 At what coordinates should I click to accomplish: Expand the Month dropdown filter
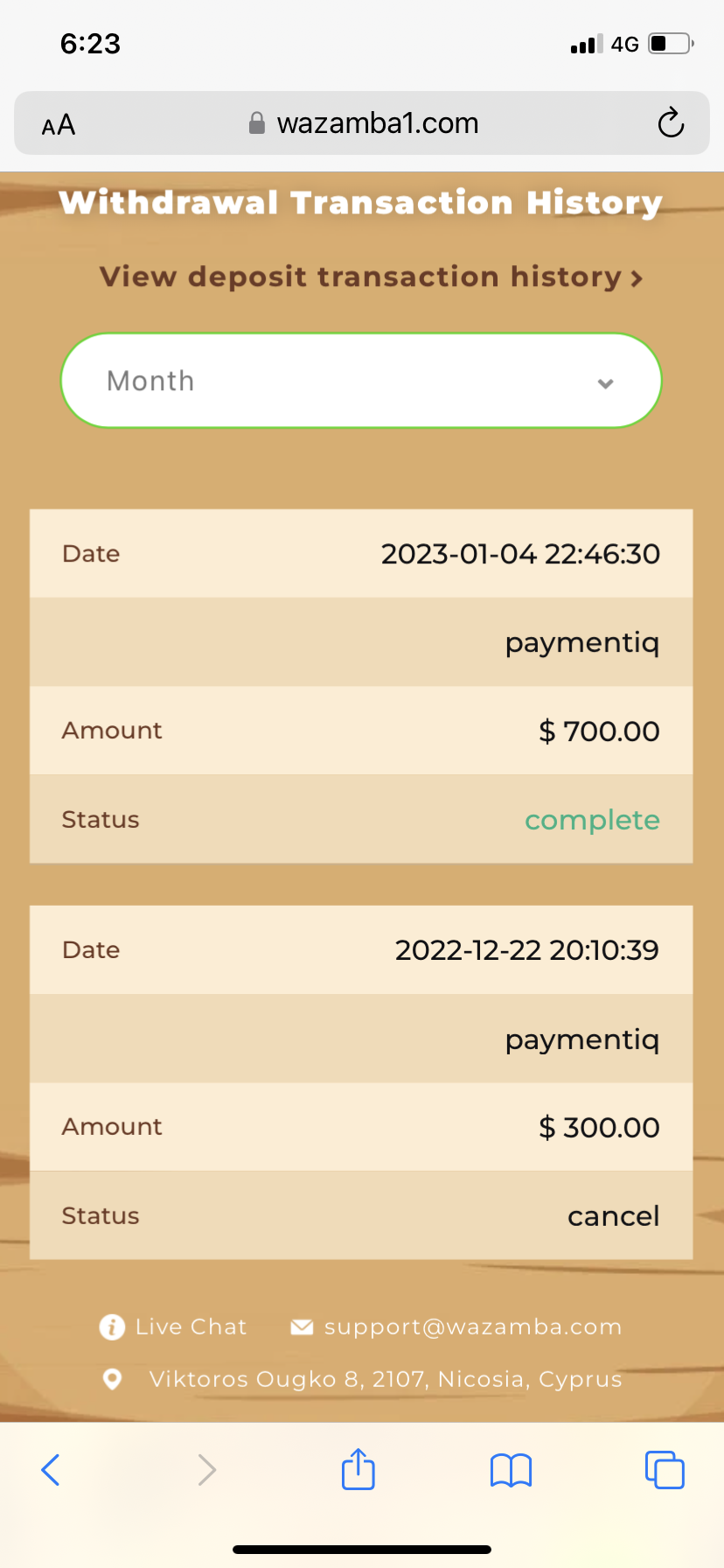coord(361,381)
